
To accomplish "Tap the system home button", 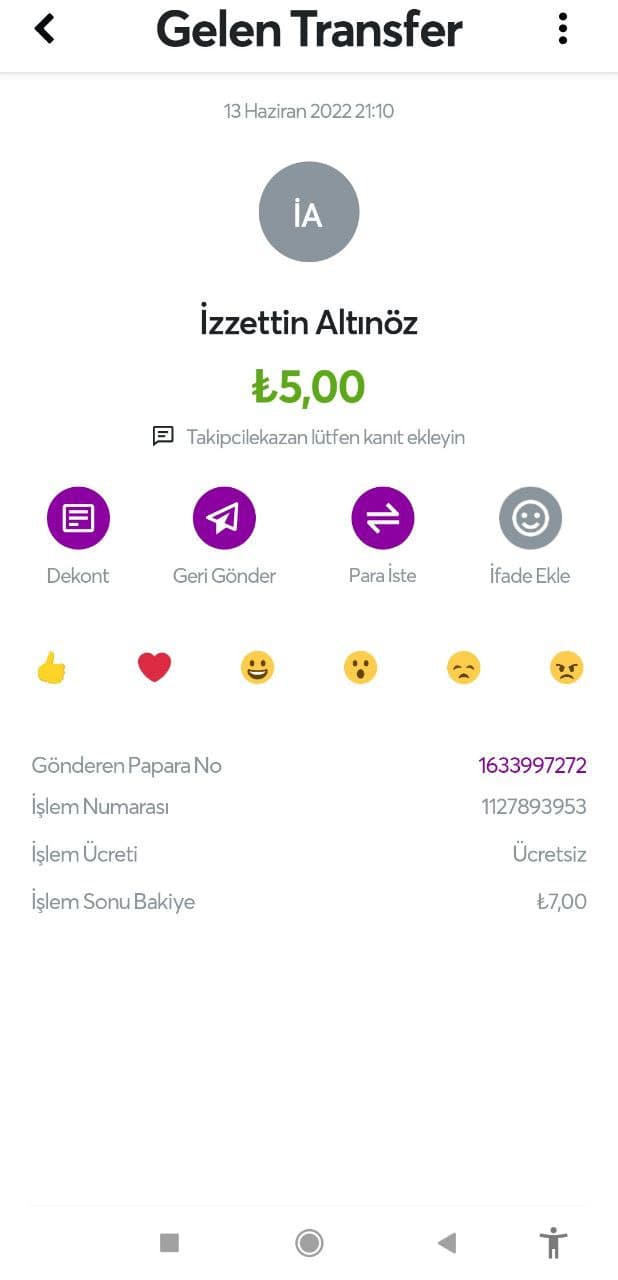I will tap(309, 1243).
